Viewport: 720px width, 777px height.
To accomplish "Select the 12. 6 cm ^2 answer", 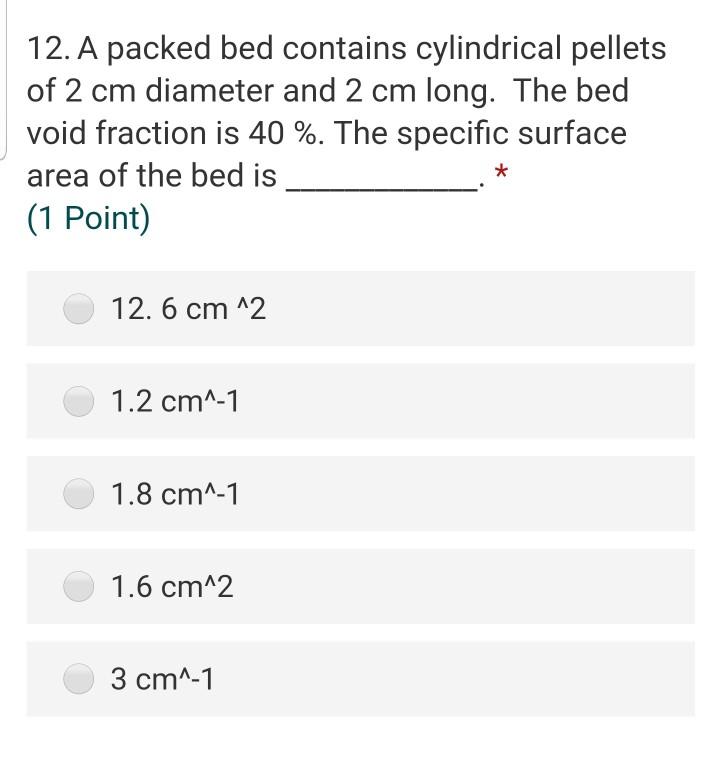I will click(x=79, y=310).
